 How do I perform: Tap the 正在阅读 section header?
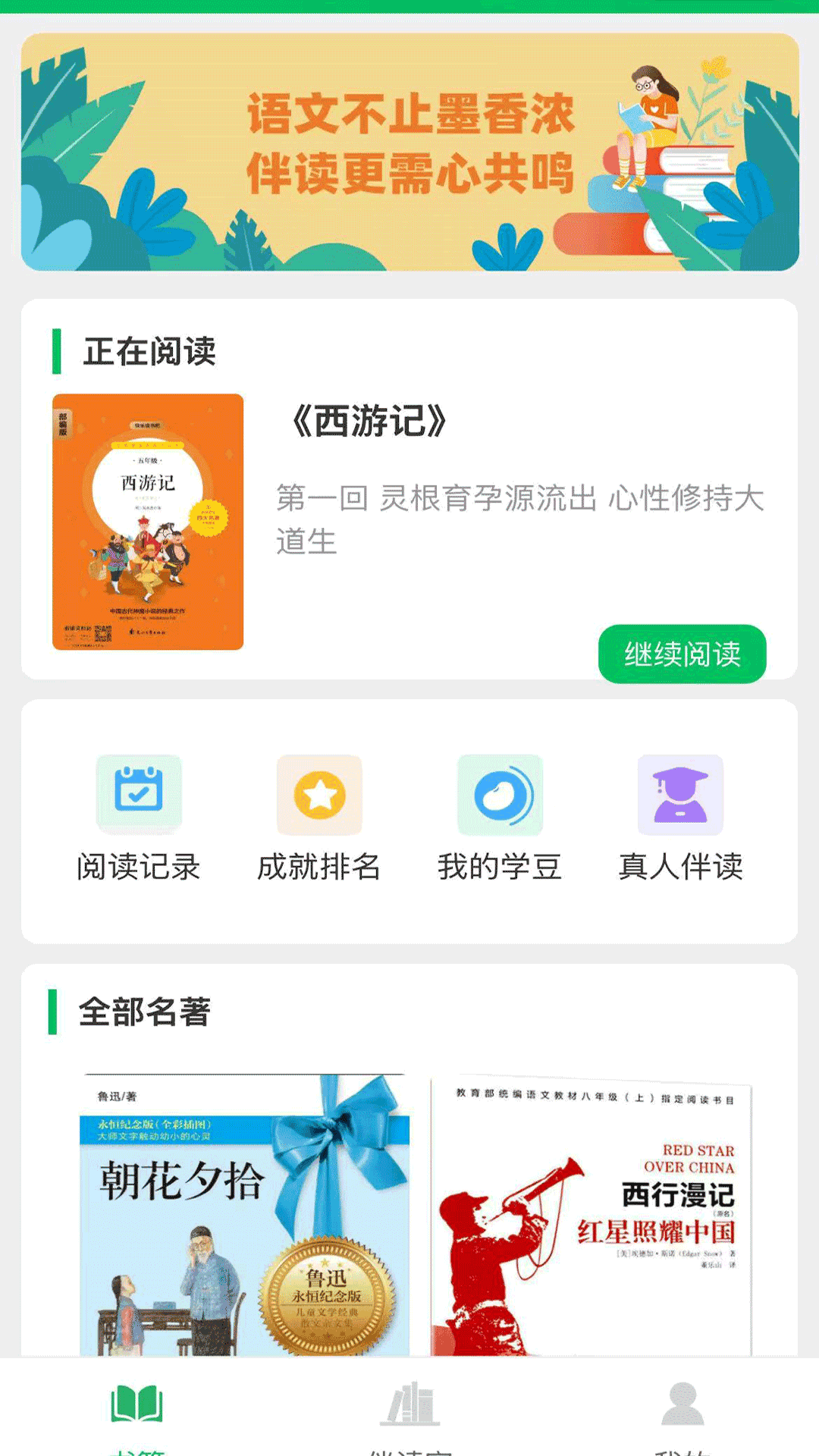click(148, 350)
